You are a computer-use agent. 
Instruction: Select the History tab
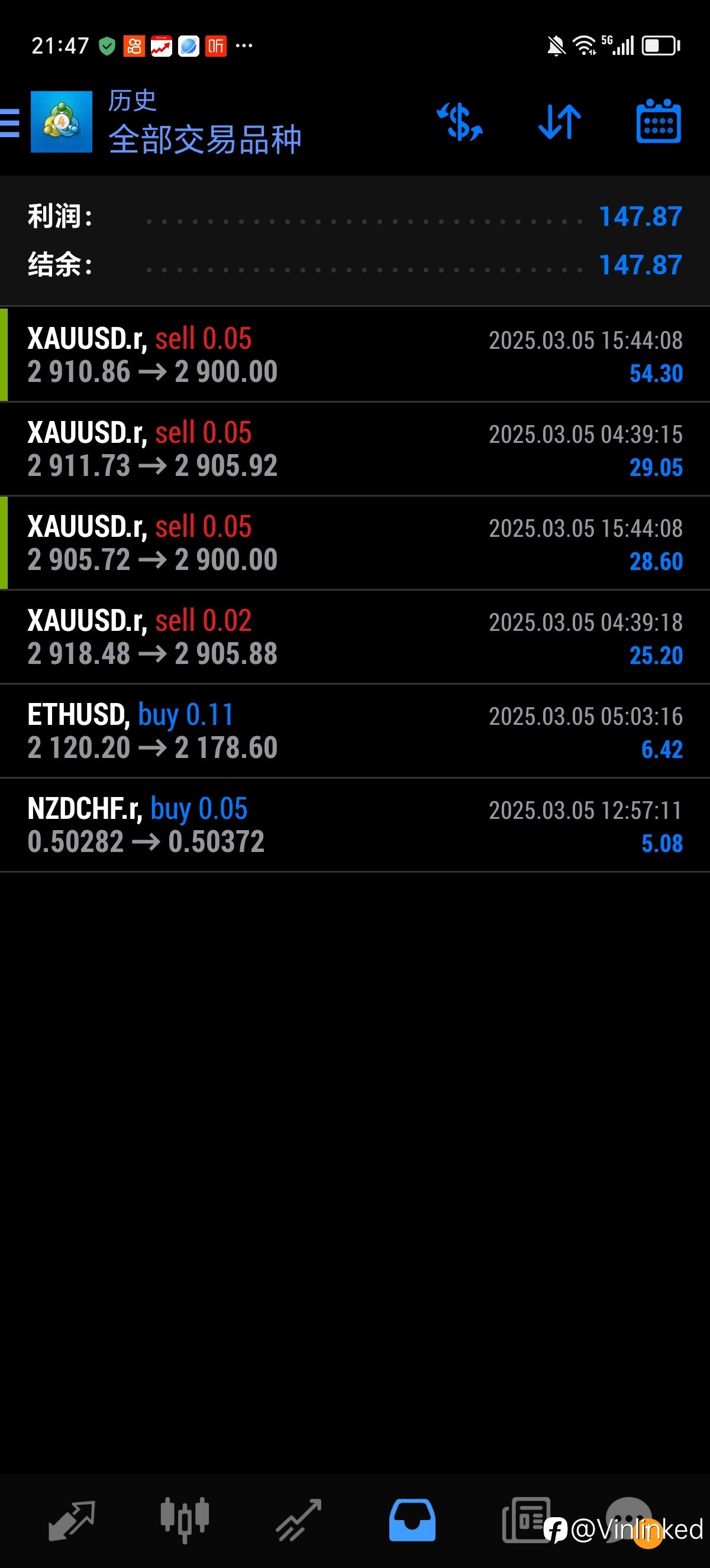412,1521
